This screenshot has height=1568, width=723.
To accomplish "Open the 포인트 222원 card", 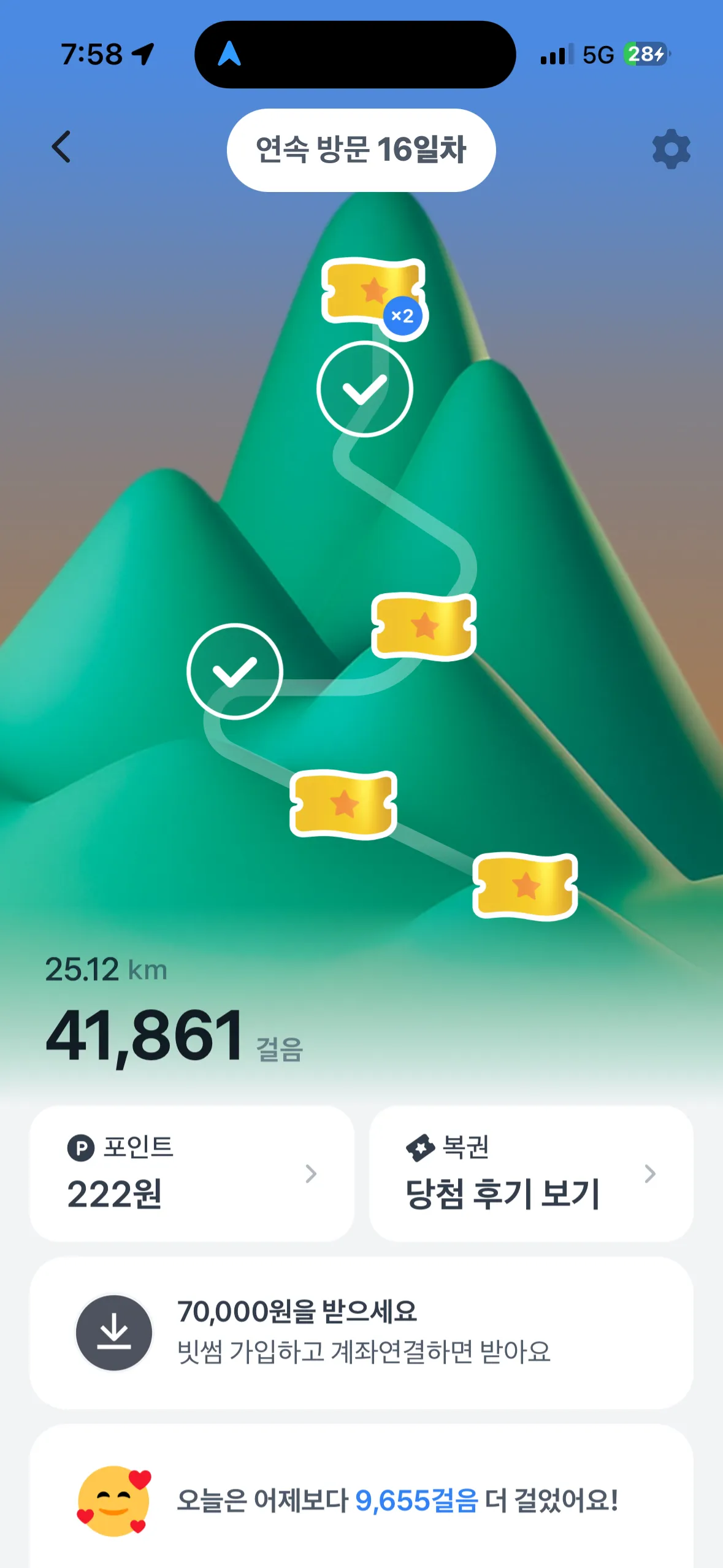I will pos(191,1173).
